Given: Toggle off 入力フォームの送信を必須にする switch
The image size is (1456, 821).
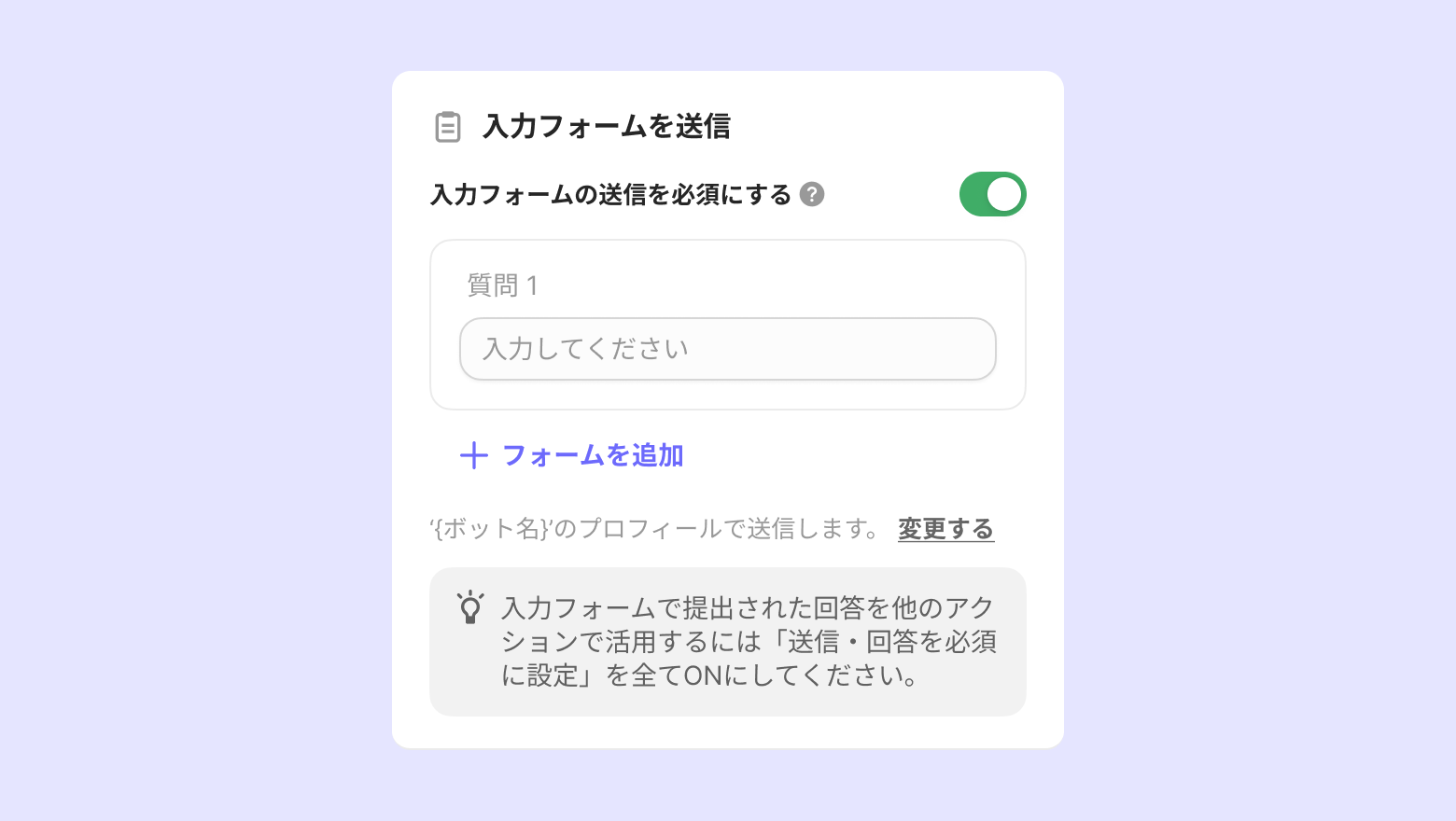Looking at the screenshot, I should (992, 194).
